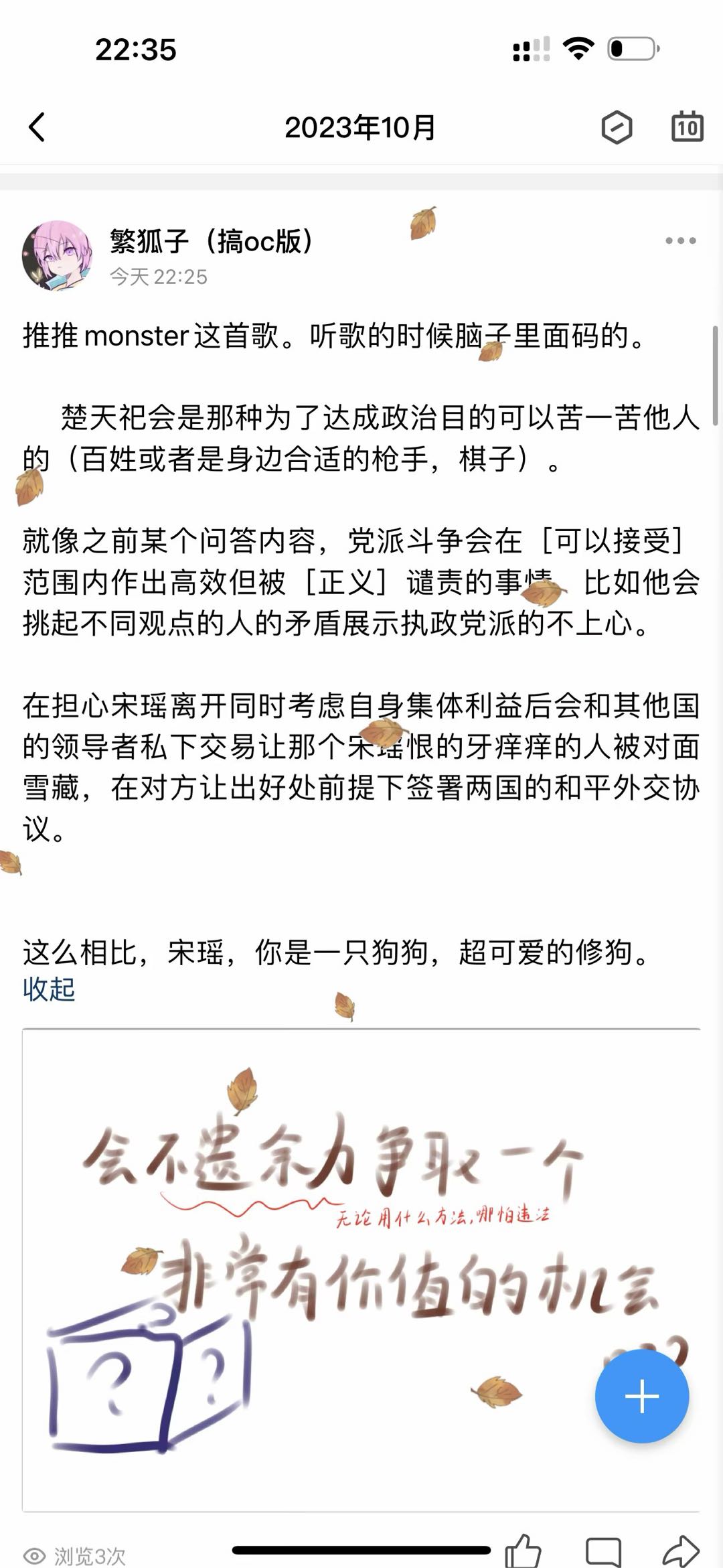Like this post with the thumbs-up

click(523, 1551)
